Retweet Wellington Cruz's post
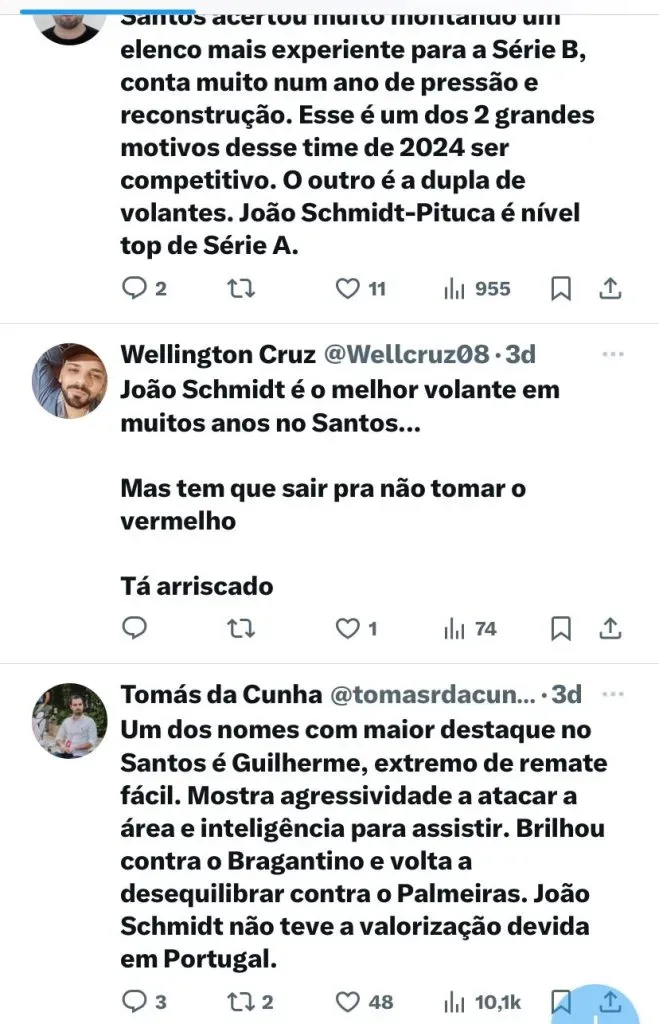This screenshot has height=1024, width=659. (240, 628)
